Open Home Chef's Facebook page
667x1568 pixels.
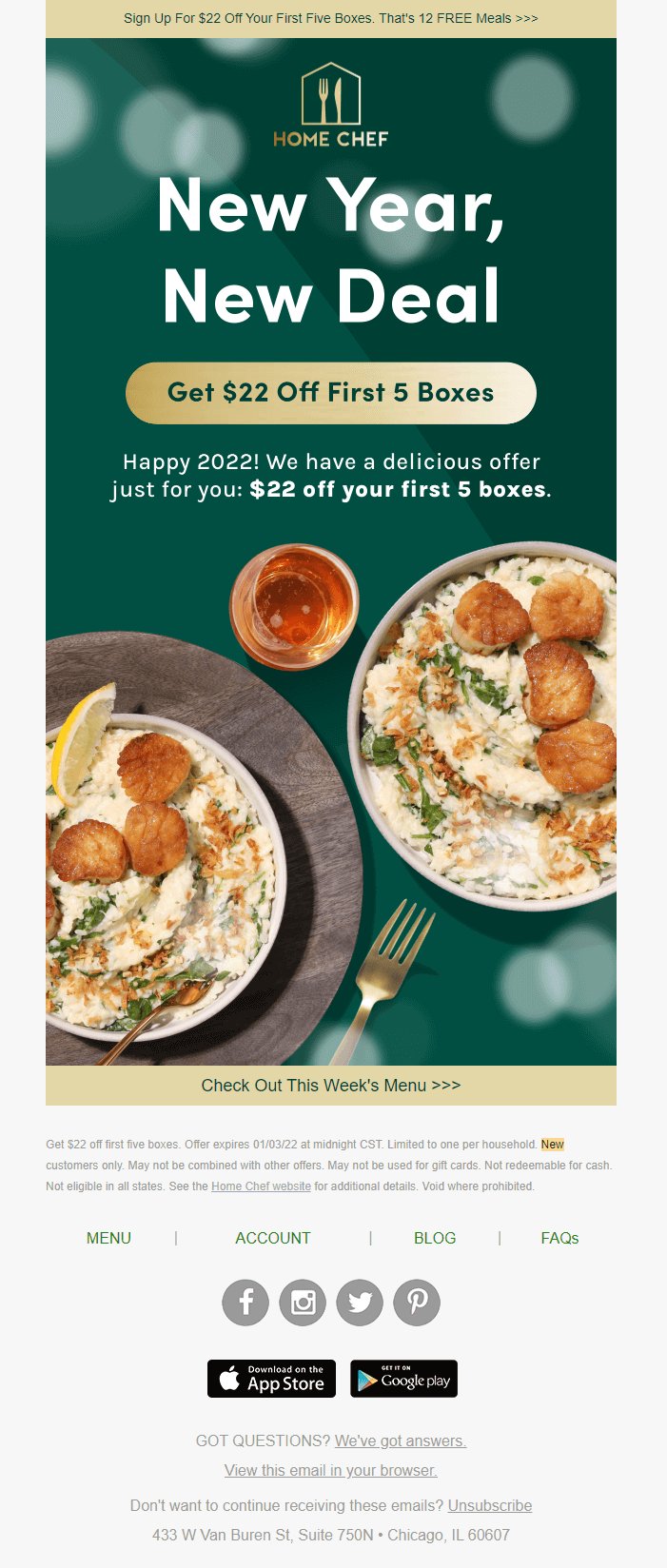(245, 1302)
